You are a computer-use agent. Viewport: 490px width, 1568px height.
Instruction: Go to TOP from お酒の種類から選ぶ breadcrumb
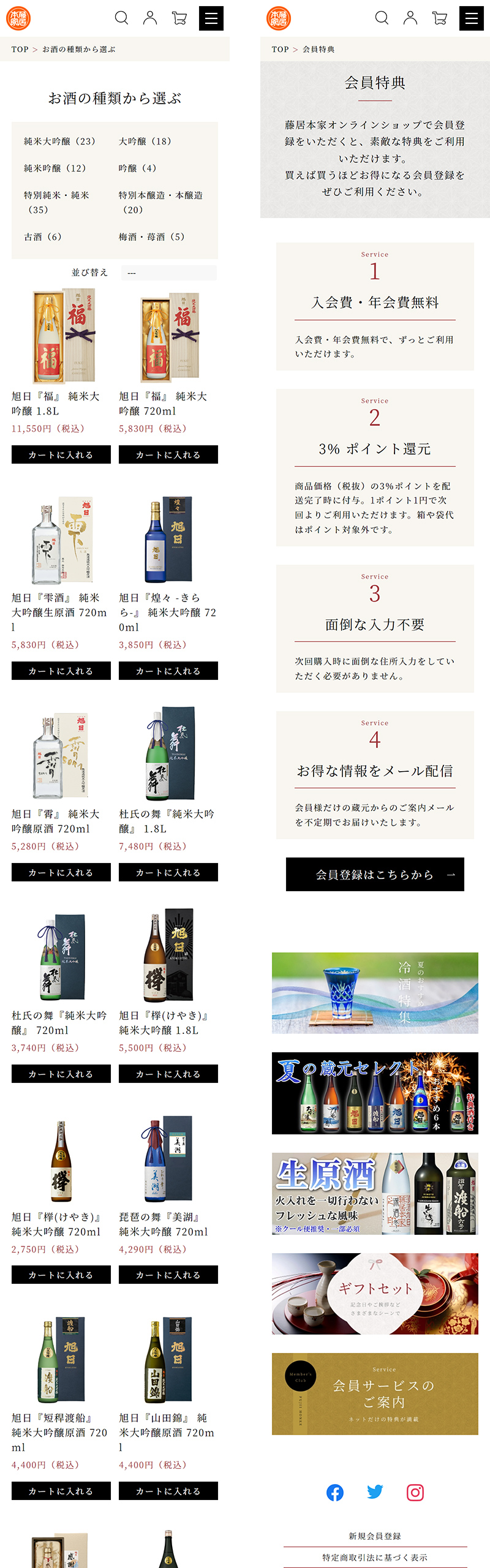click(20, 50)
